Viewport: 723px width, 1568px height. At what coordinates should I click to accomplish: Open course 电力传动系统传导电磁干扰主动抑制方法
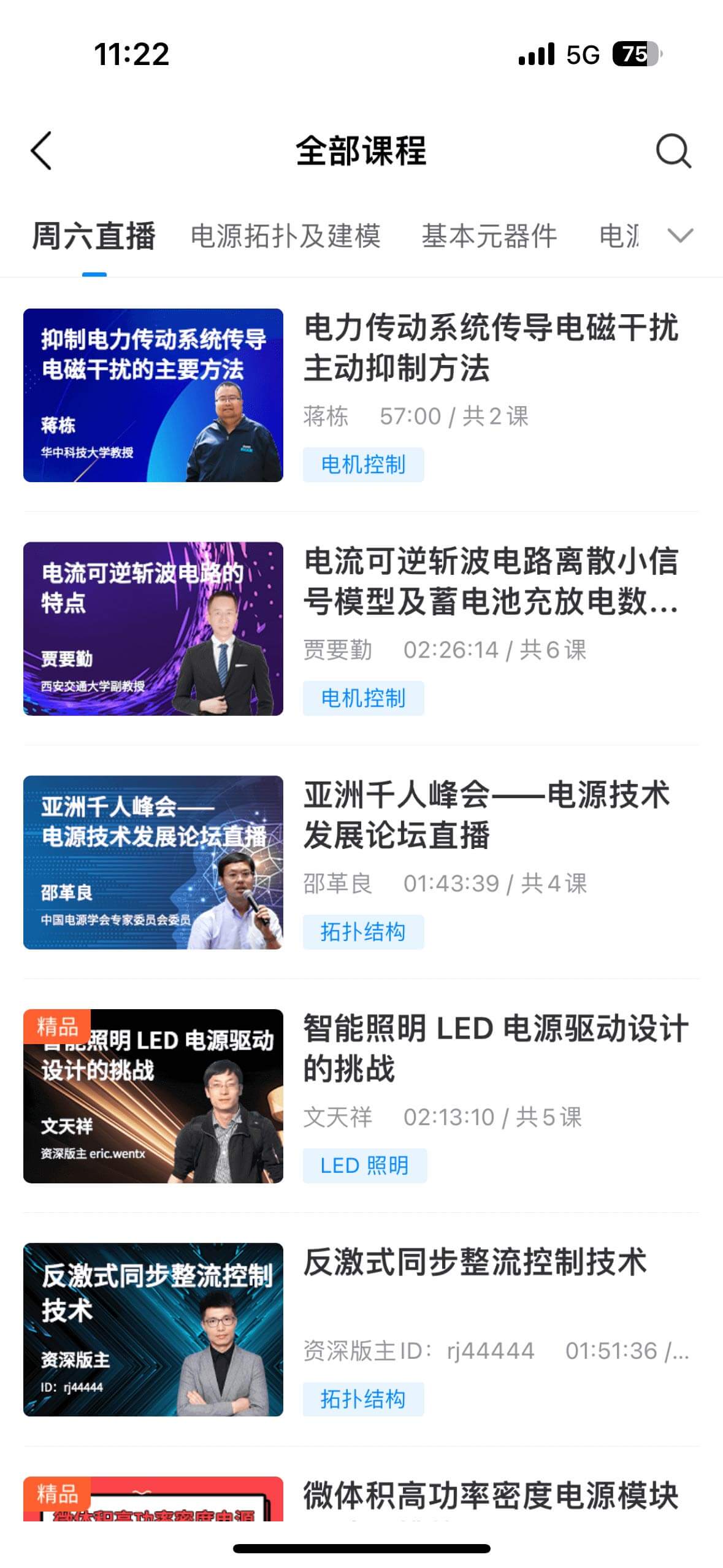491,347
